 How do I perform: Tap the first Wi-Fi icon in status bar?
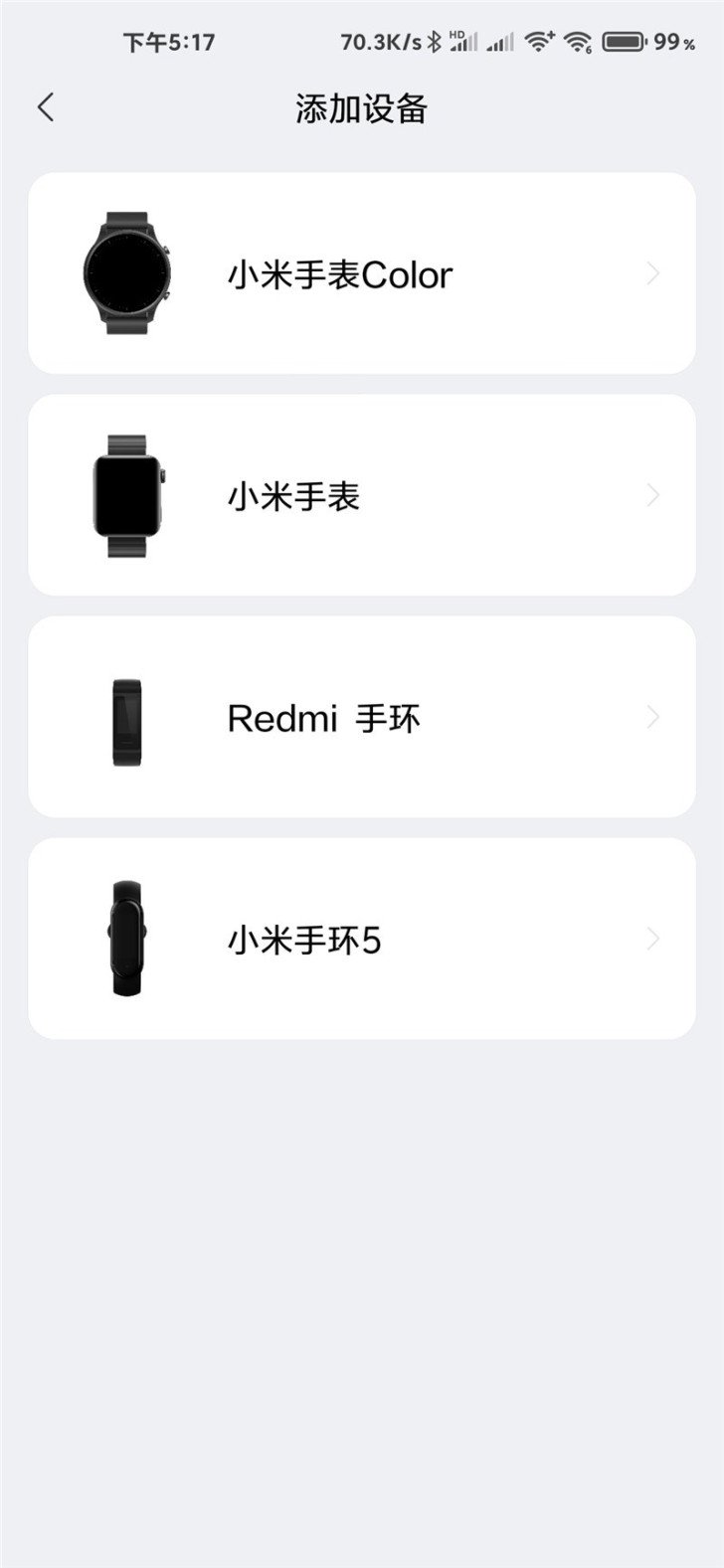pyautogui.click(x=537, y=42)
